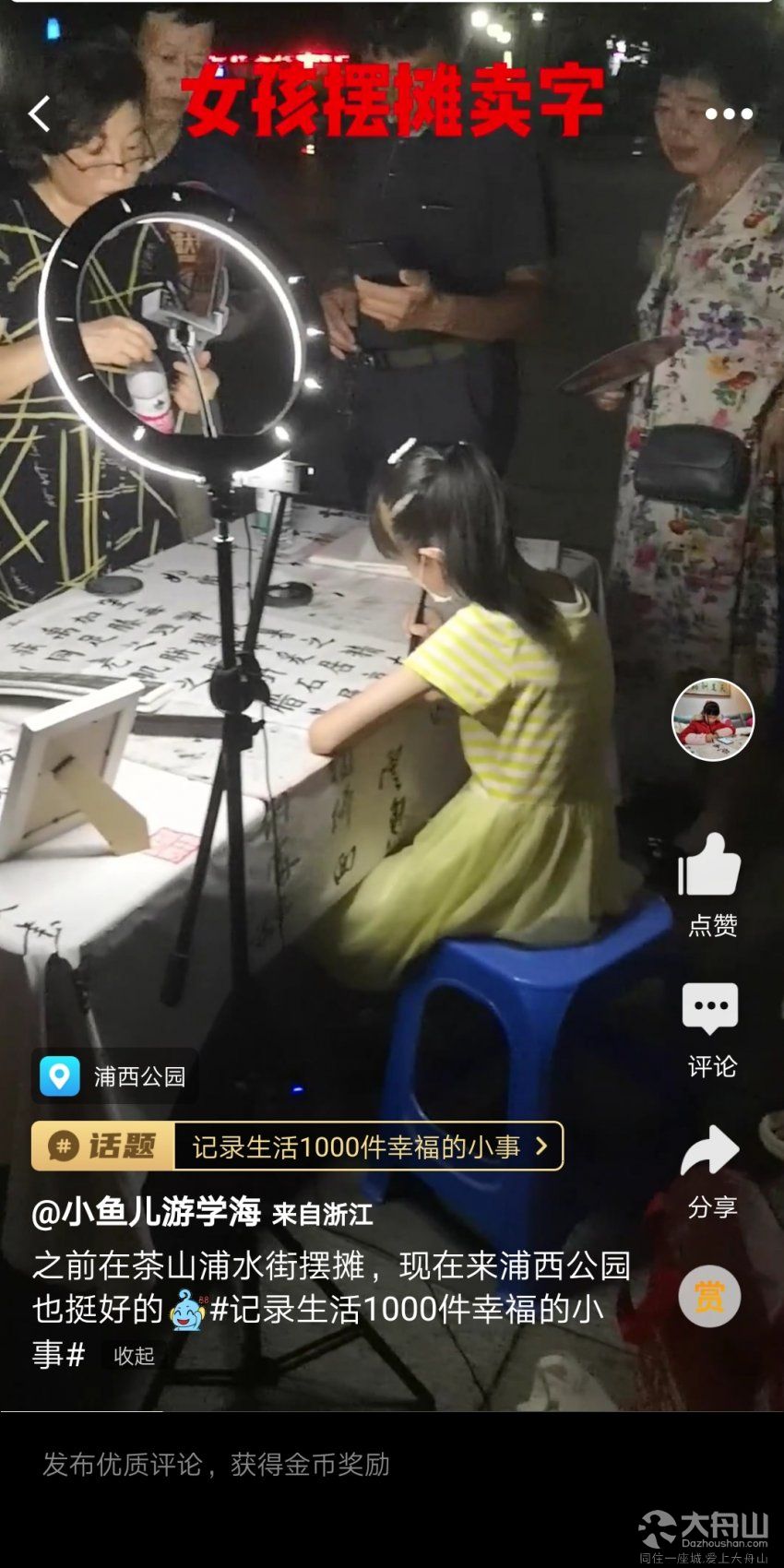Image resolution: width=784 pixels, height=1568 pixels.
Task: Open the 浦西公园 location tag
Action: [115, 1076]
